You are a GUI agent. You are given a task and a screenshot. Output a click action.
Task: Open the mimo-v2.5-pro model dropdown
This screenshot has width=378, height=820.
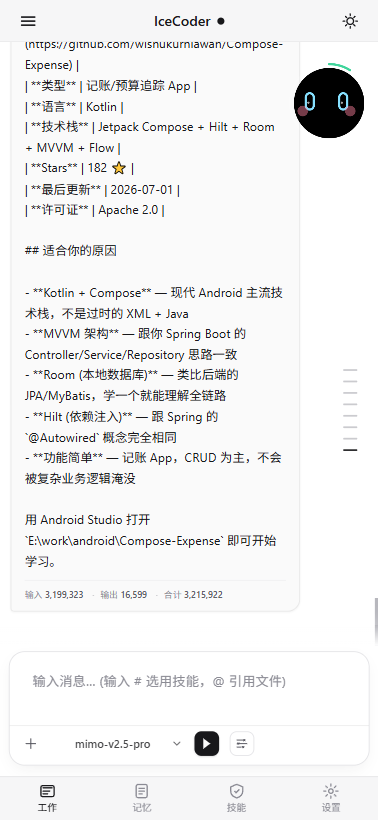(x=128, y=744)
